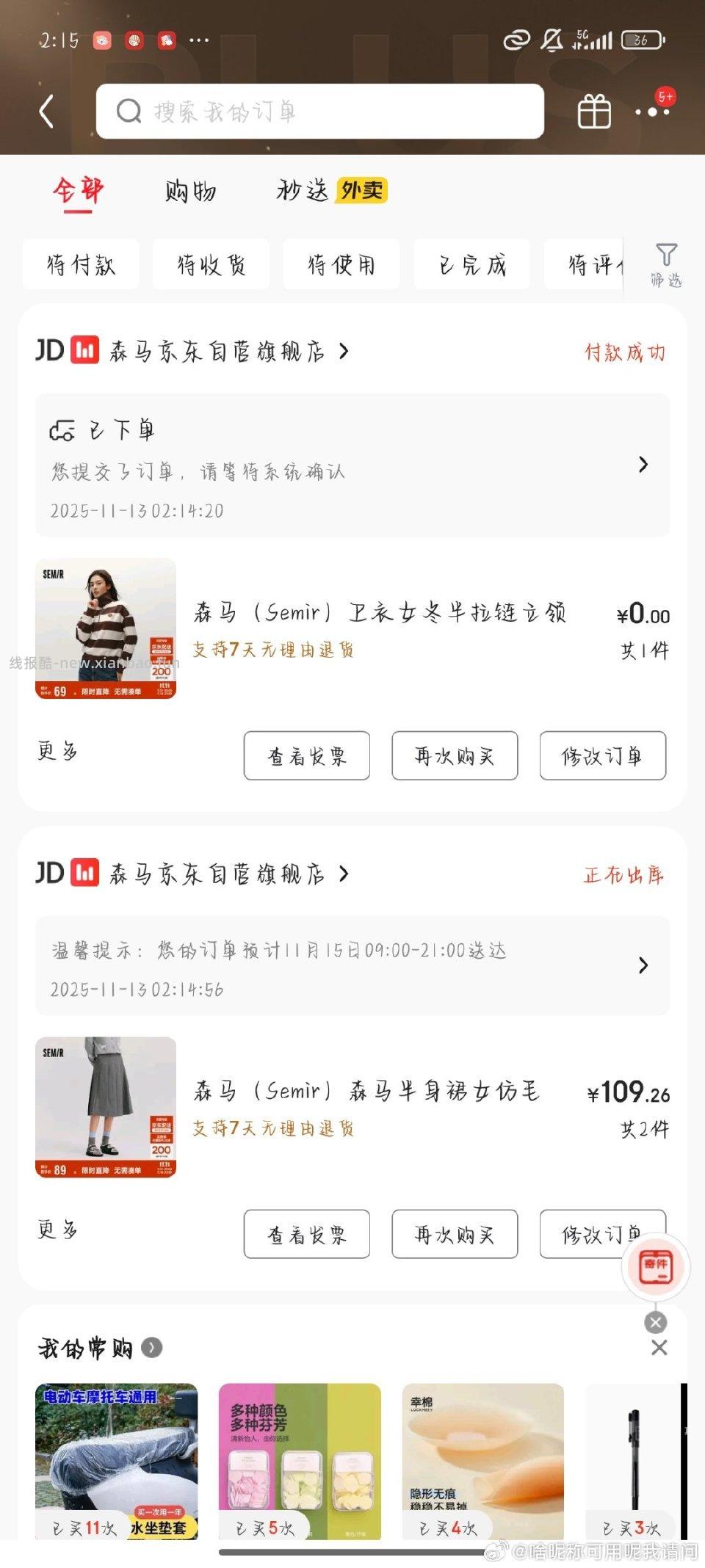The height and width of the screenshot is (1568, 705).
Task: Go back using the arrow
Action: [47, 112]
